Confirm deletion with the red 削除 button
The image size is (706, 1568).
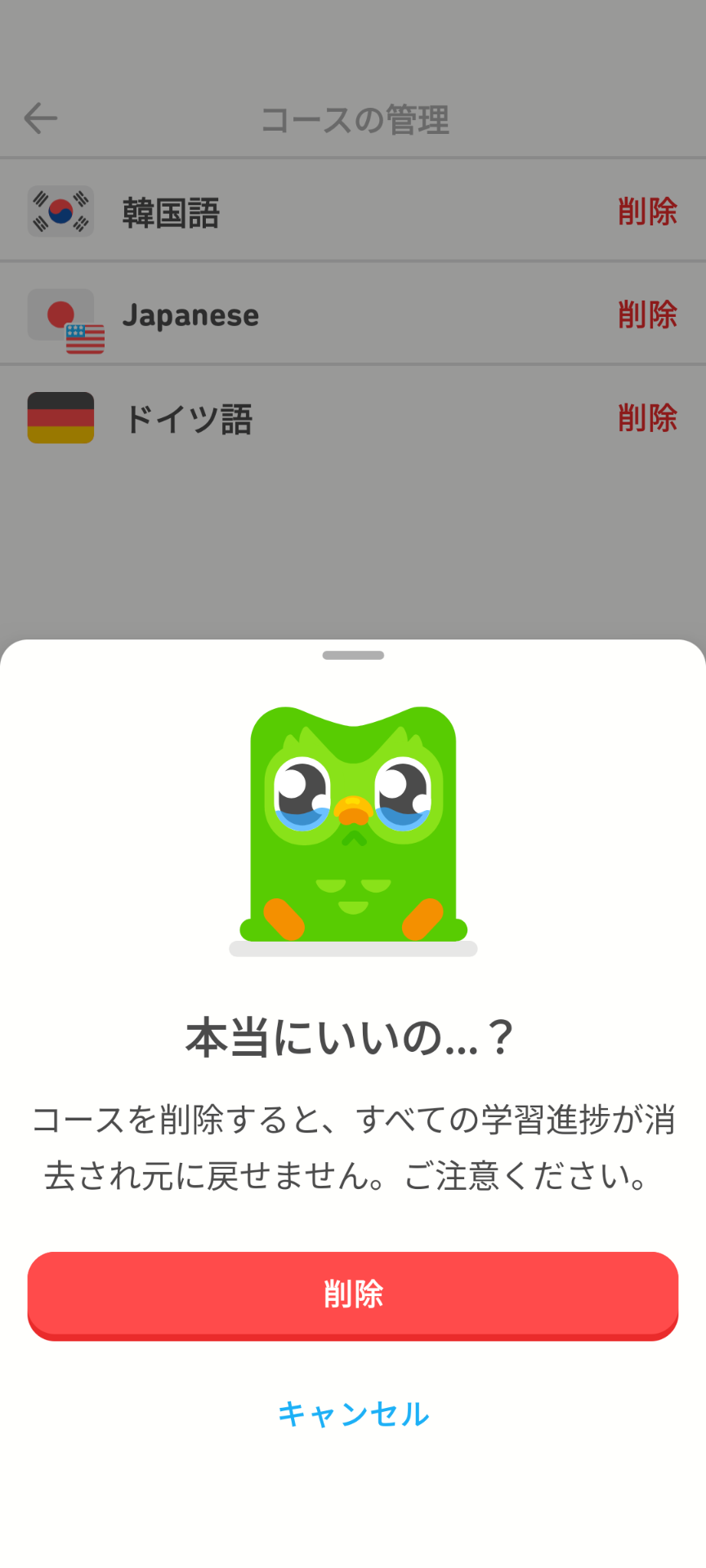click(353, 1294)
